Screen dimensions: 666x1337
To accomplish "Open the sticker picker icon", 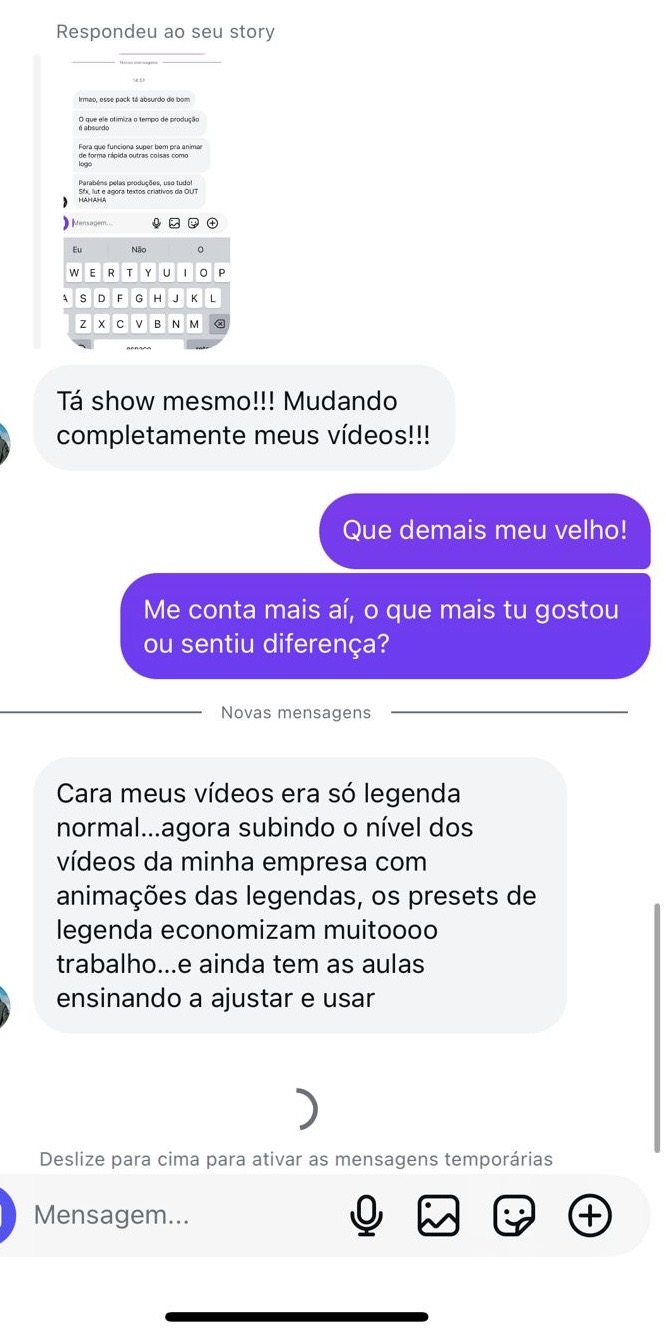I will pos(514,1216).
